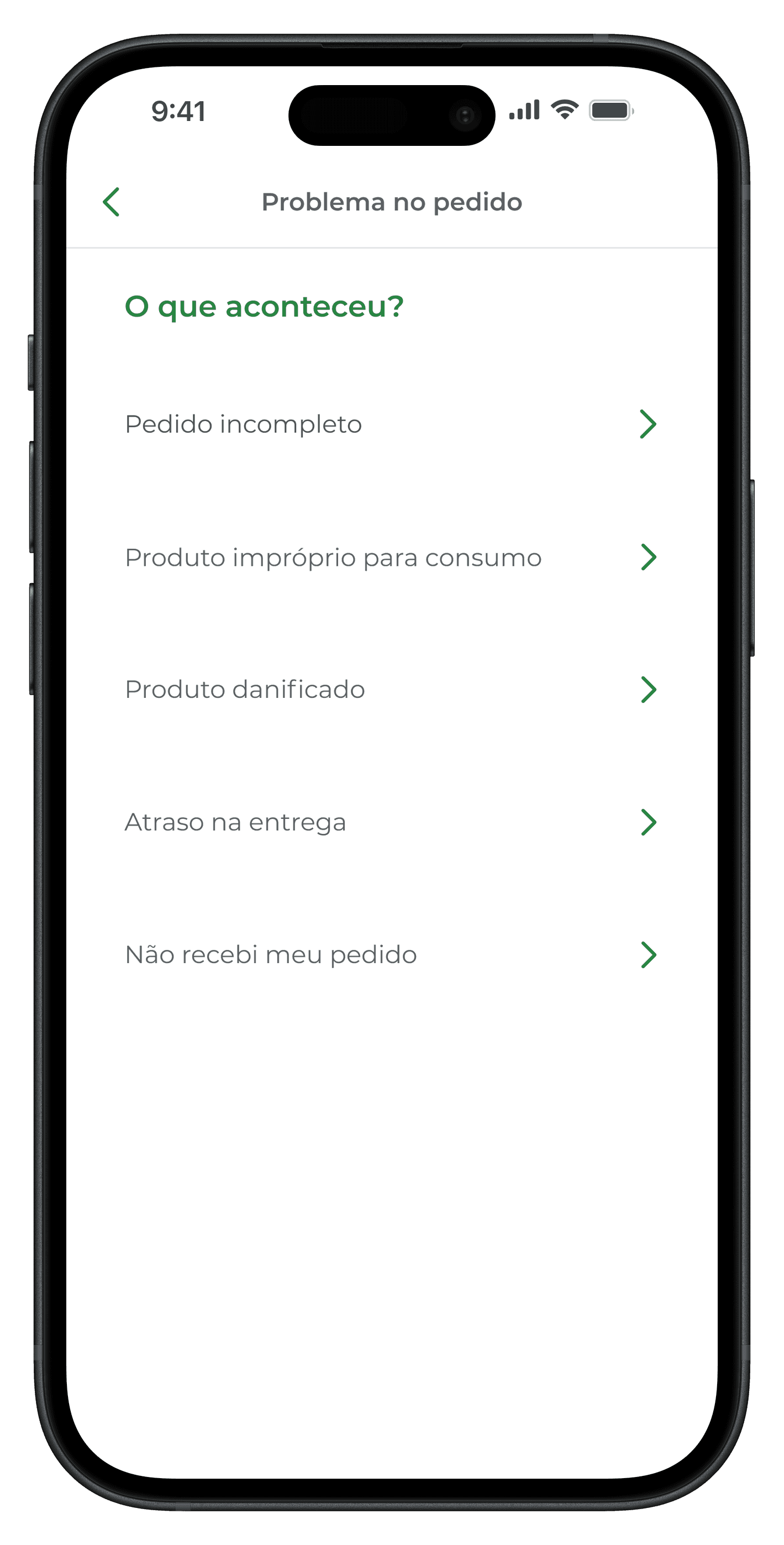Go back using the green arrow
The width and height of the screenshot is (784, 1545).
[111, 202]
